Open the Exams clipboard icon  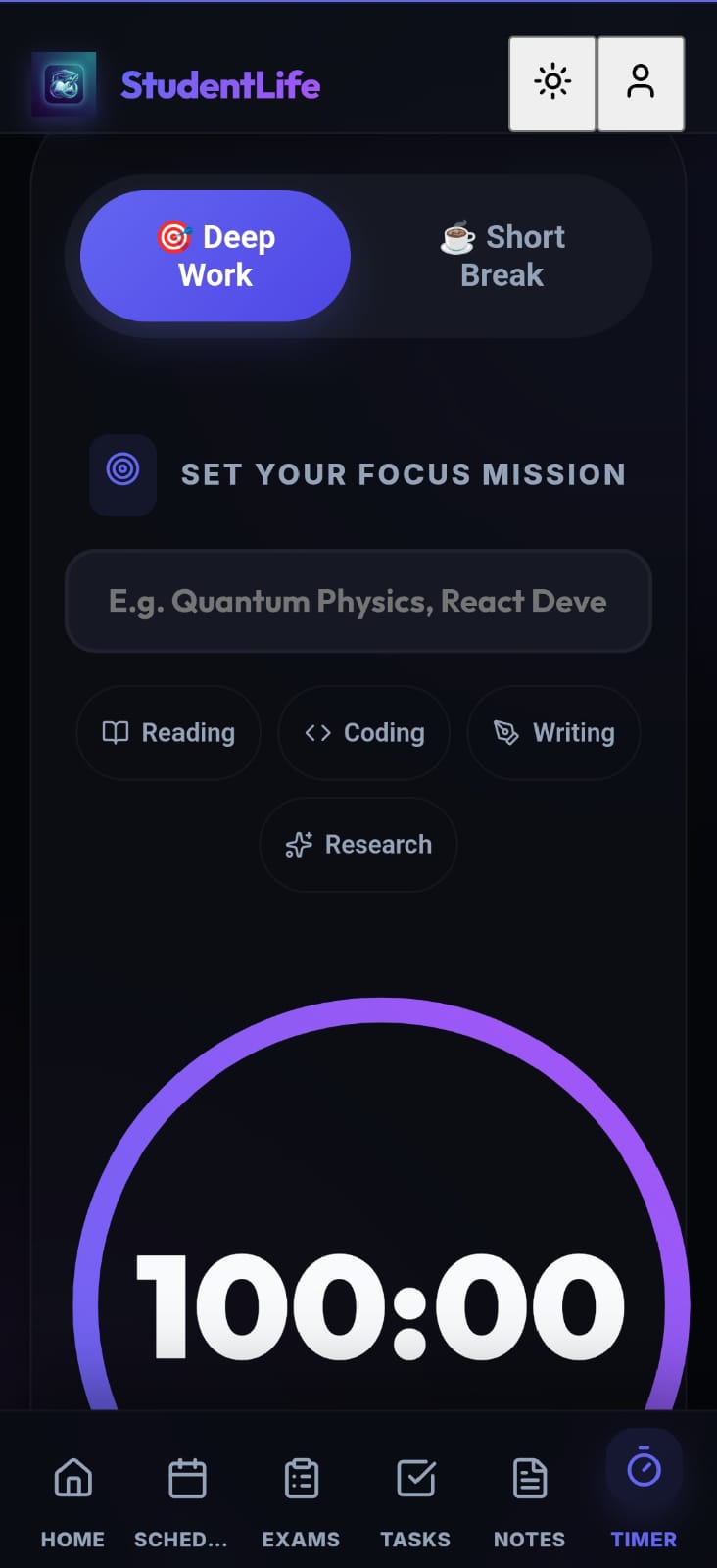301,1478
